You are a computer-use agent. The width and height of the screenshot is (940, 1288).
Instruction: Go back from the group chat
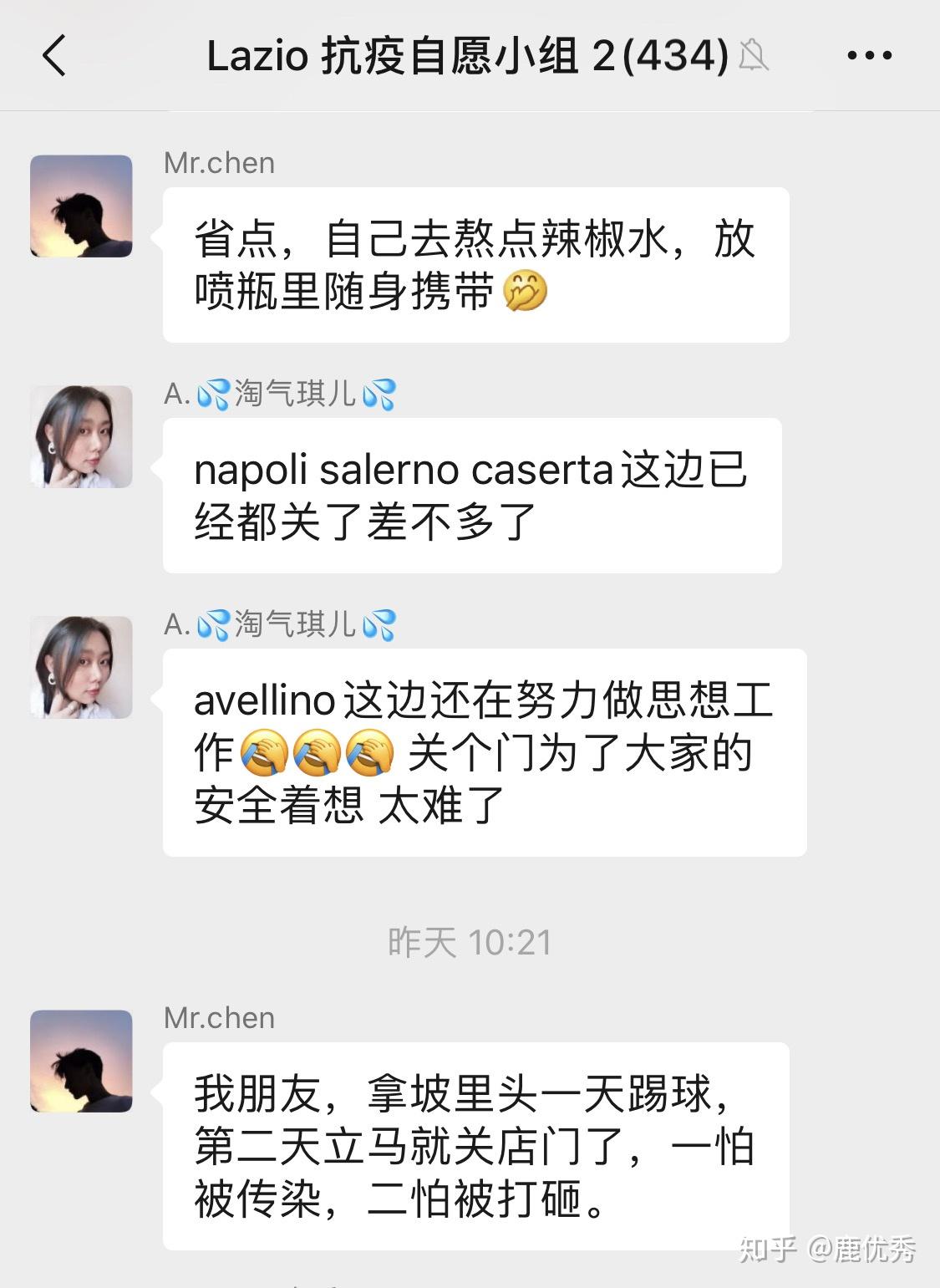[54, 57]
